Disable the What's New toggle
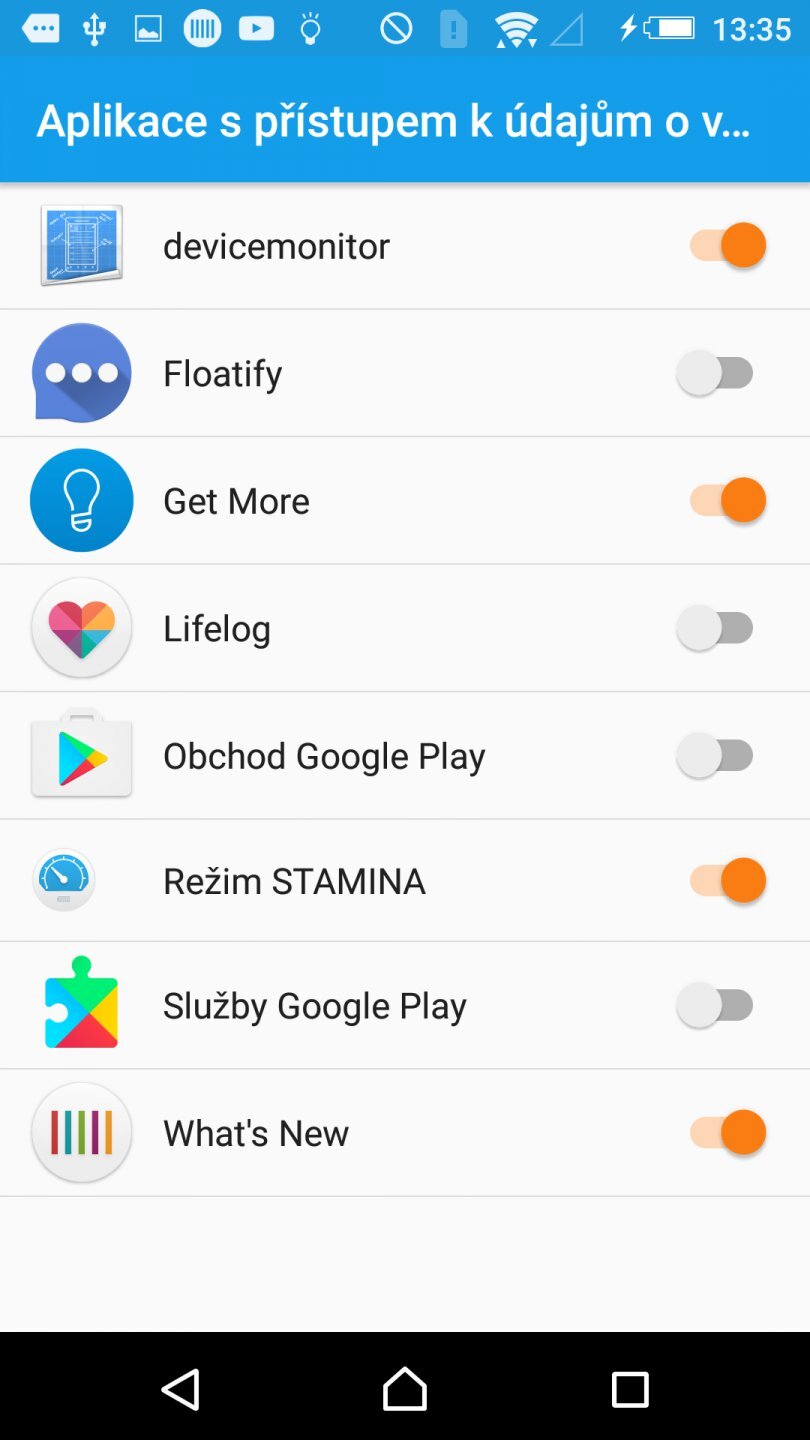 (723, 1132)
